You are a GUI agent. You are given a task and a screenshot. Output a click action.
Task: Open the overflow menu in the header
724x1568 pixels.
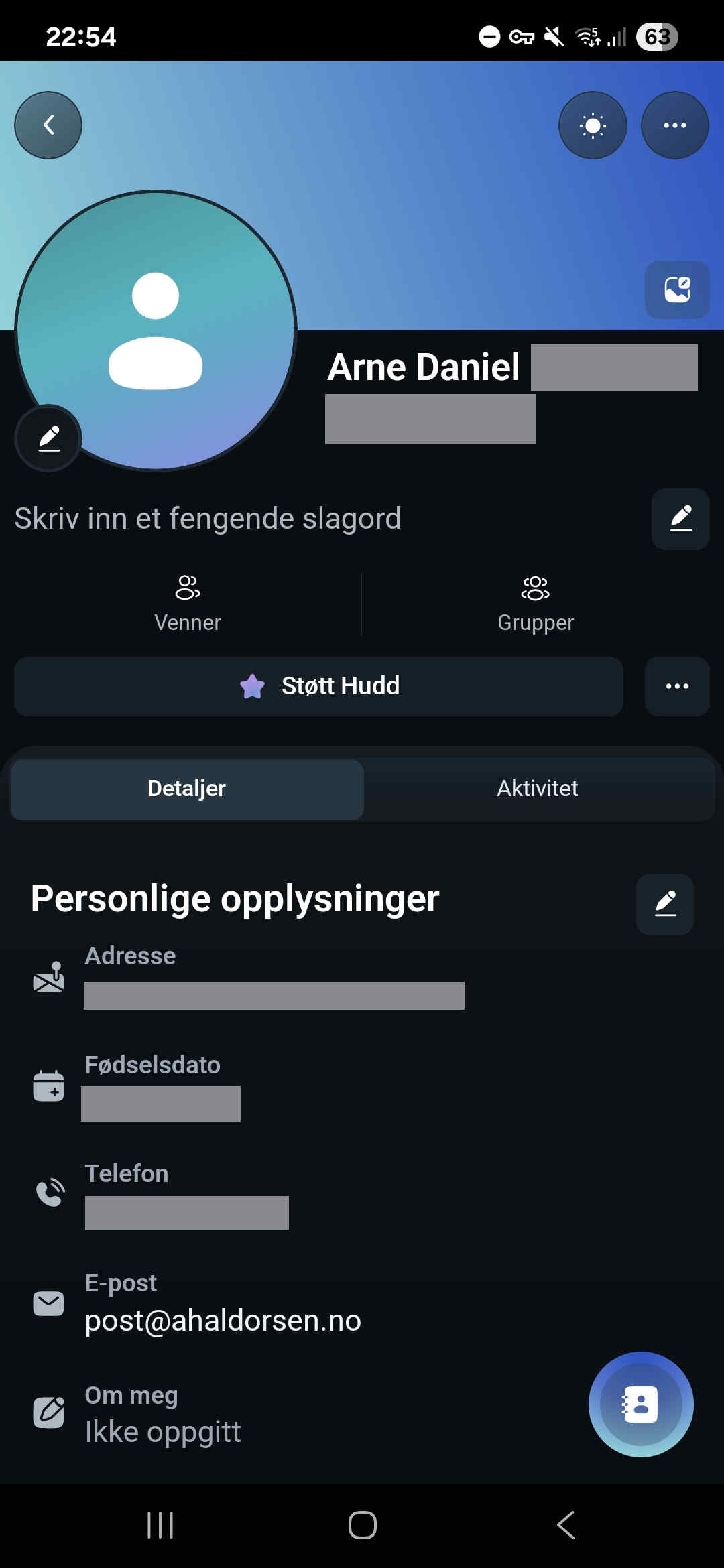pyautogui.click(x=674, y=125)
